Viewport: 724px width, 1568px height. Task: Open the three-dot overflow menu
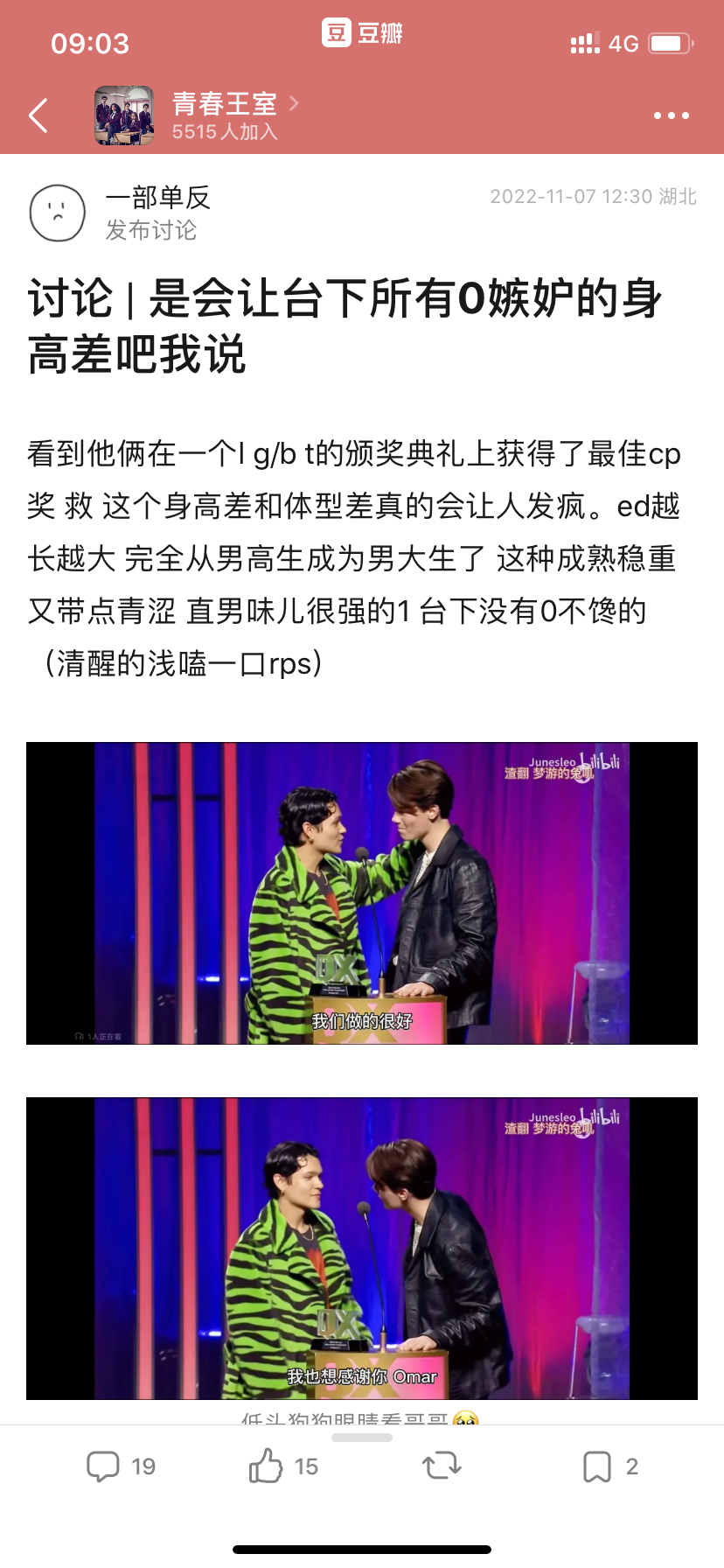coord(671,115)
